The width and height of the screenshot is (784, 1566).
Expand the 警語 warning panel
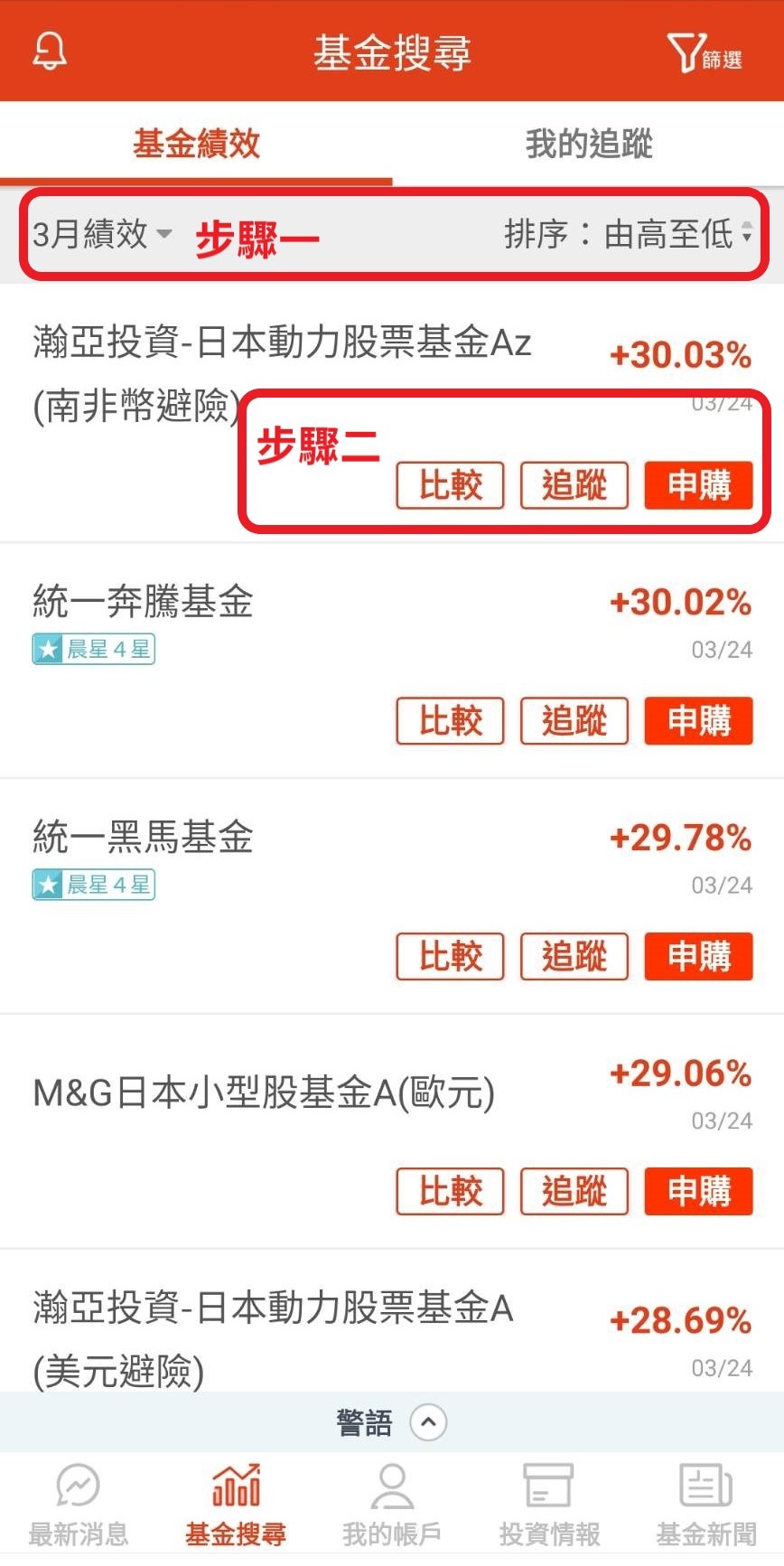click(x=428, y=1422)
